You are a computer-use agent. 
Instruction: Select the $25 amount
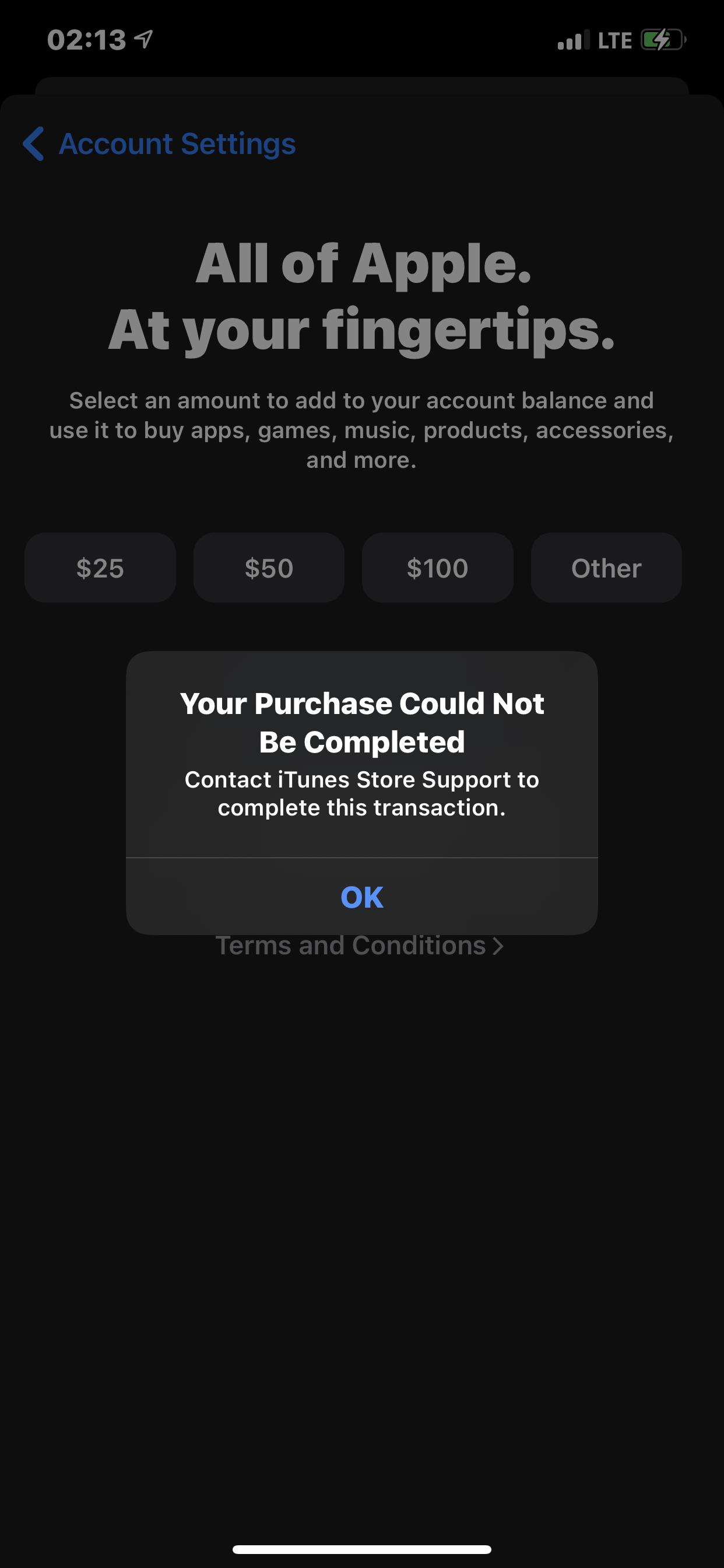point(100,568)
